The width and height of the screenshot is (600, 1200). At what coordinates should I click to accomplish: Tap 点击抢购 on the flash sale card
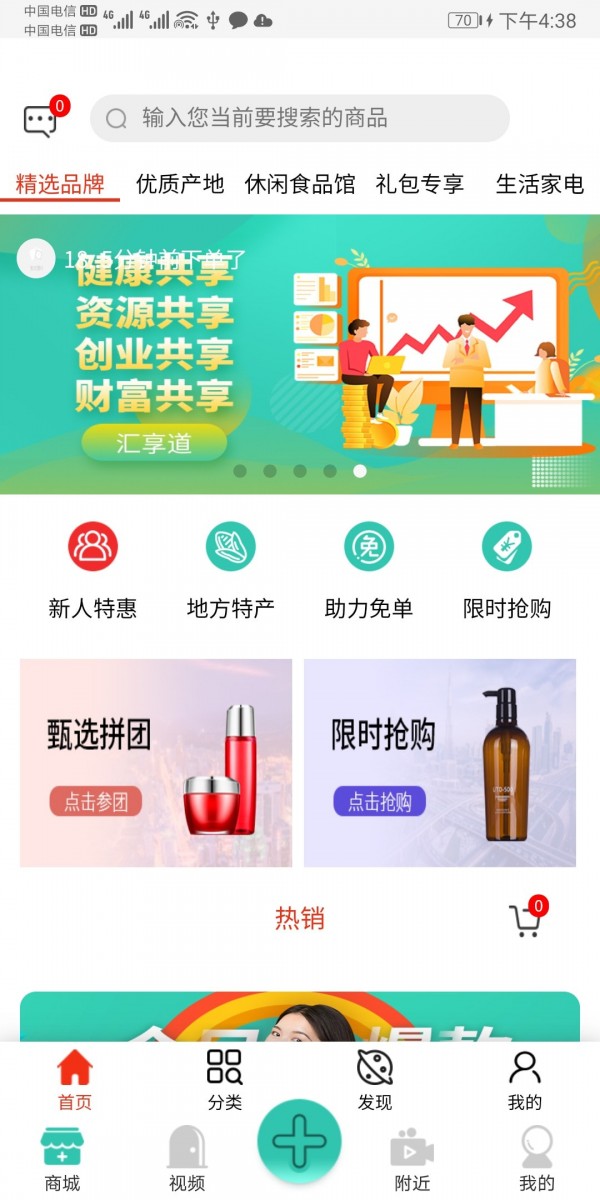coord(379,801)
